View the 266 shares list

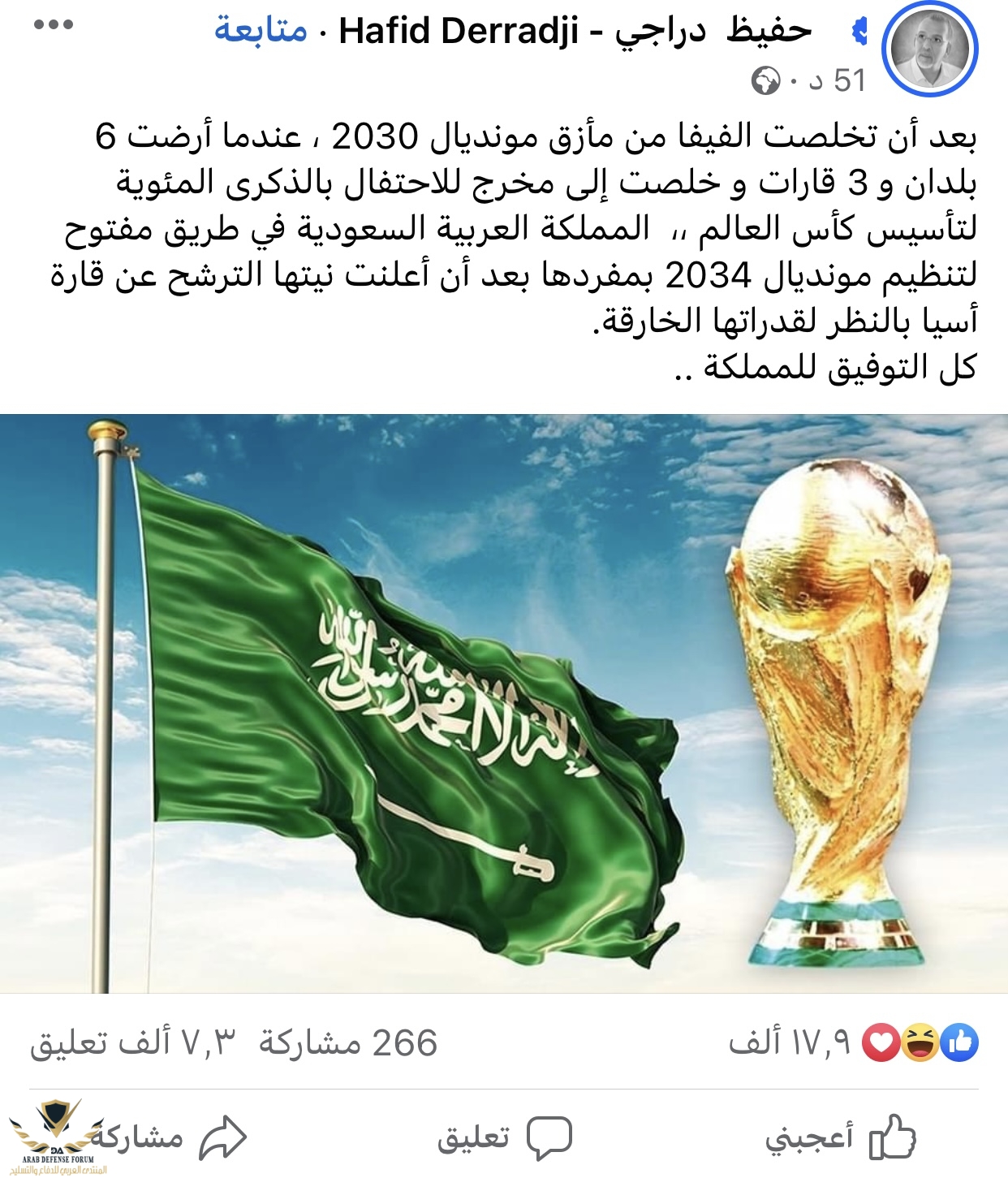348,1042
